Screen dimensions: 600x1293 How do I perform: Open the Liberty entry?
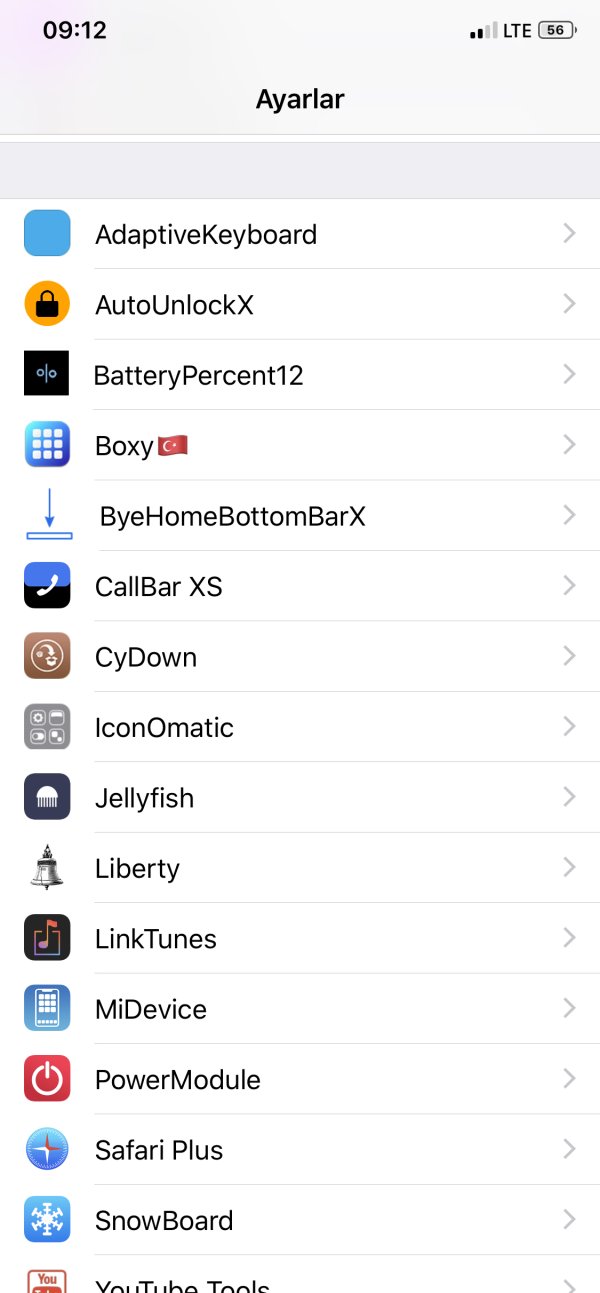tap(300, 868)
